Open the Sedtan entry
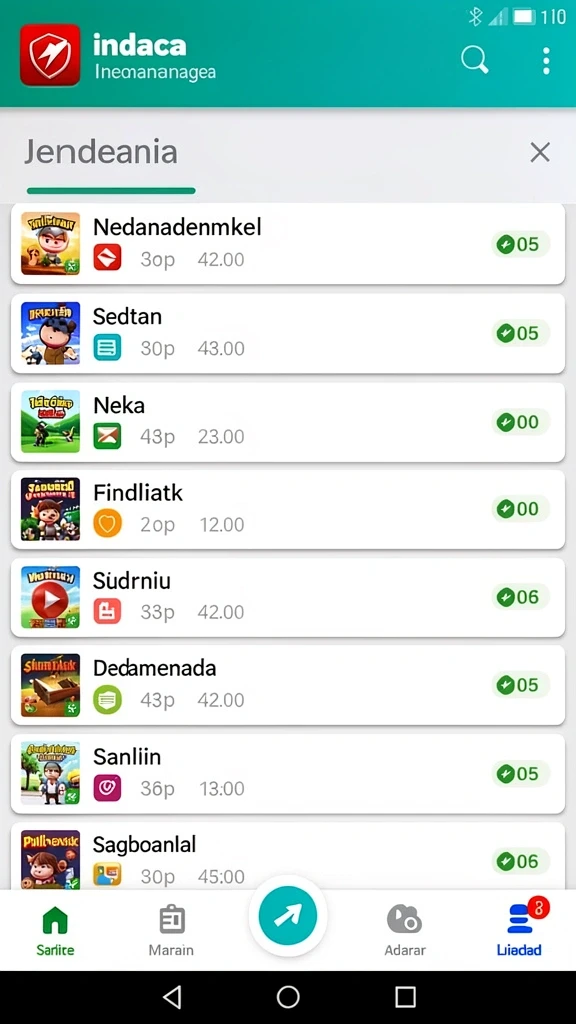 (x=288, y=333)
